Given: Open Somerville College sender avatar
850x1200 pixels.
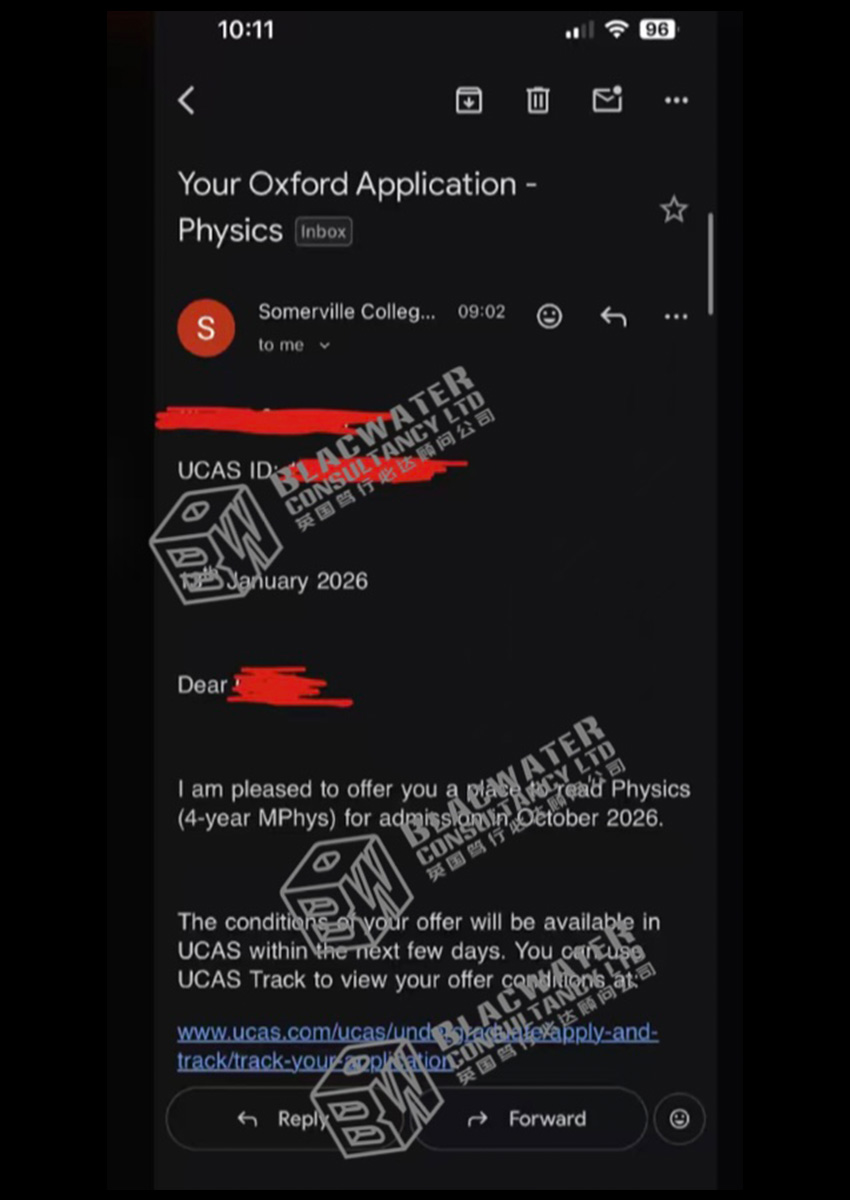Looking at the screenshot, I should point(206,327).
